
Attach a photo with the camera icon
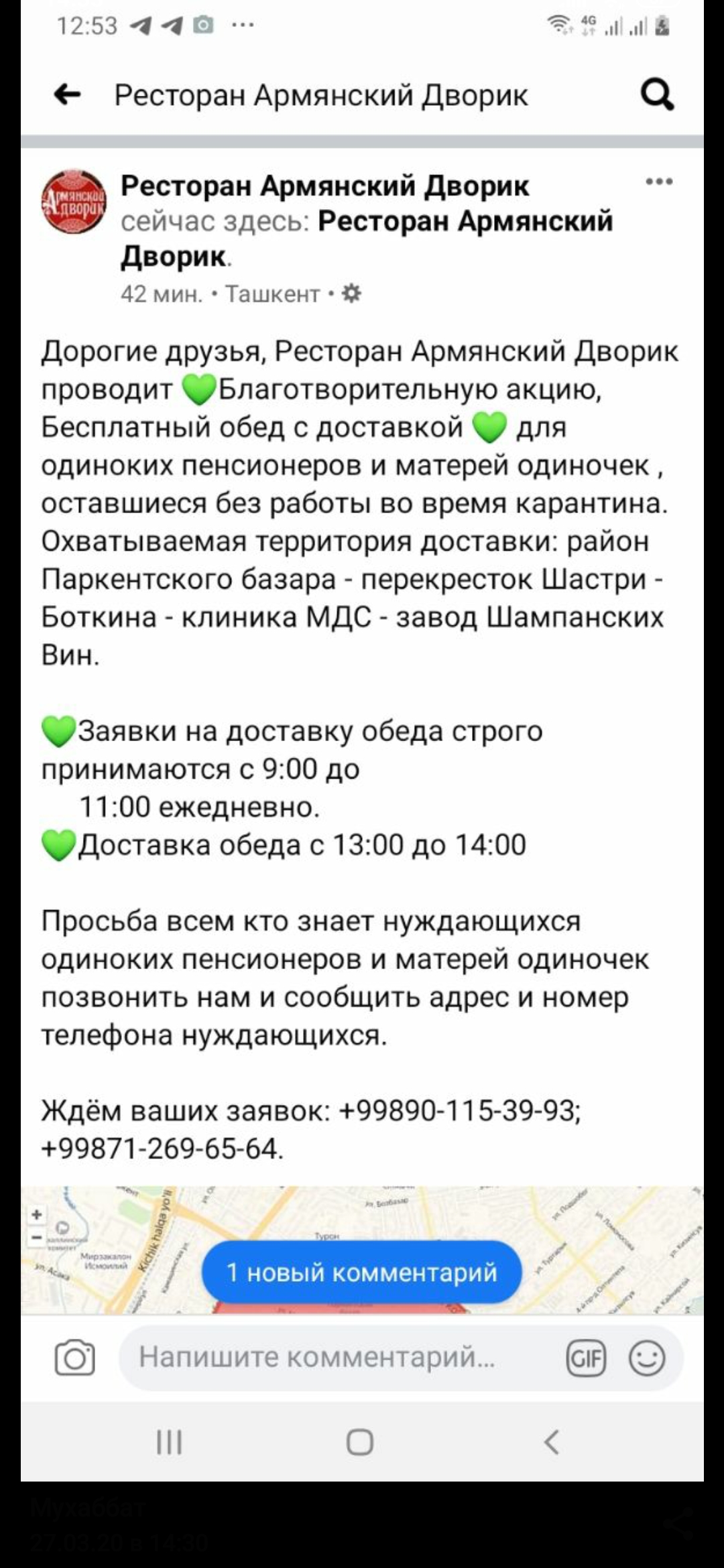pyautogui.click(x=74, y=1359)
